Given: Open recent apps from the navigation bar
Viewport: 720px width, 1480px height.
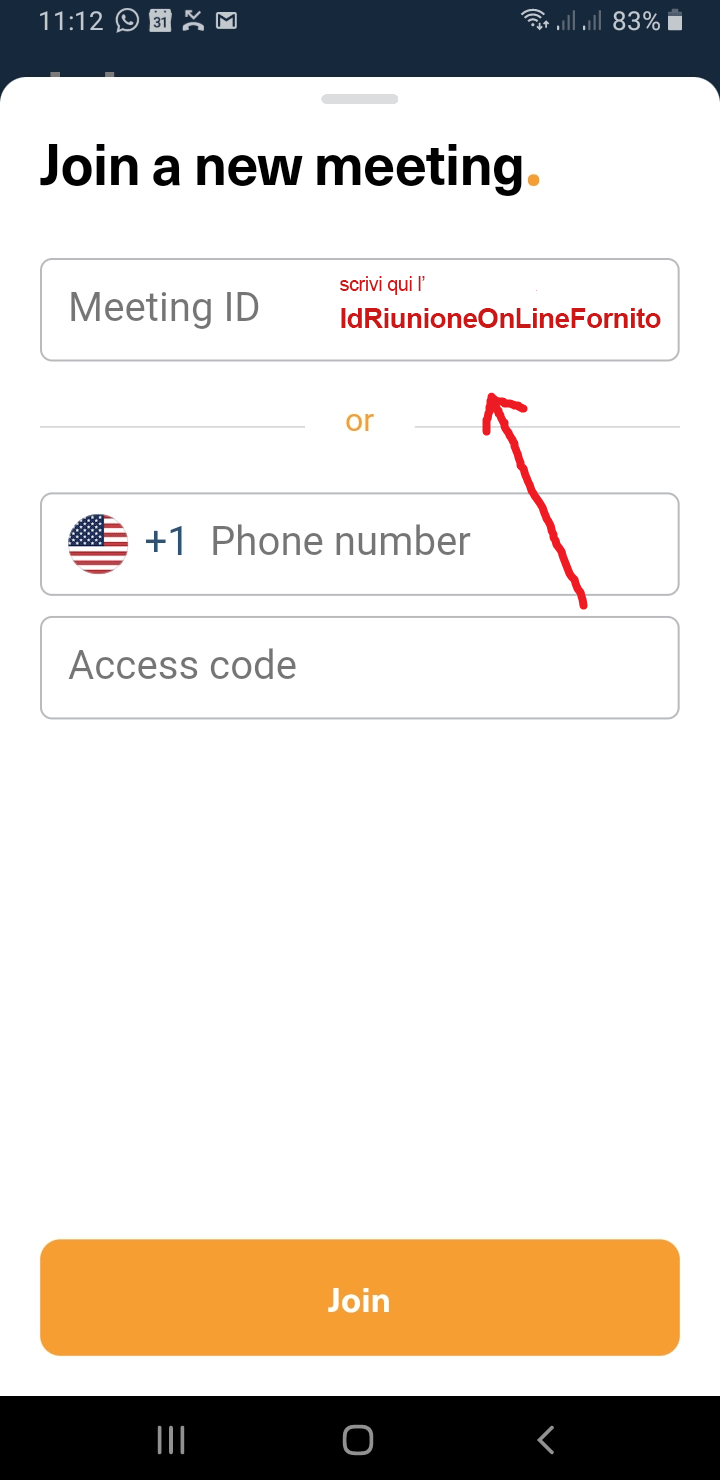Looking at the screenshot, I should click(x=171, y=1440).
